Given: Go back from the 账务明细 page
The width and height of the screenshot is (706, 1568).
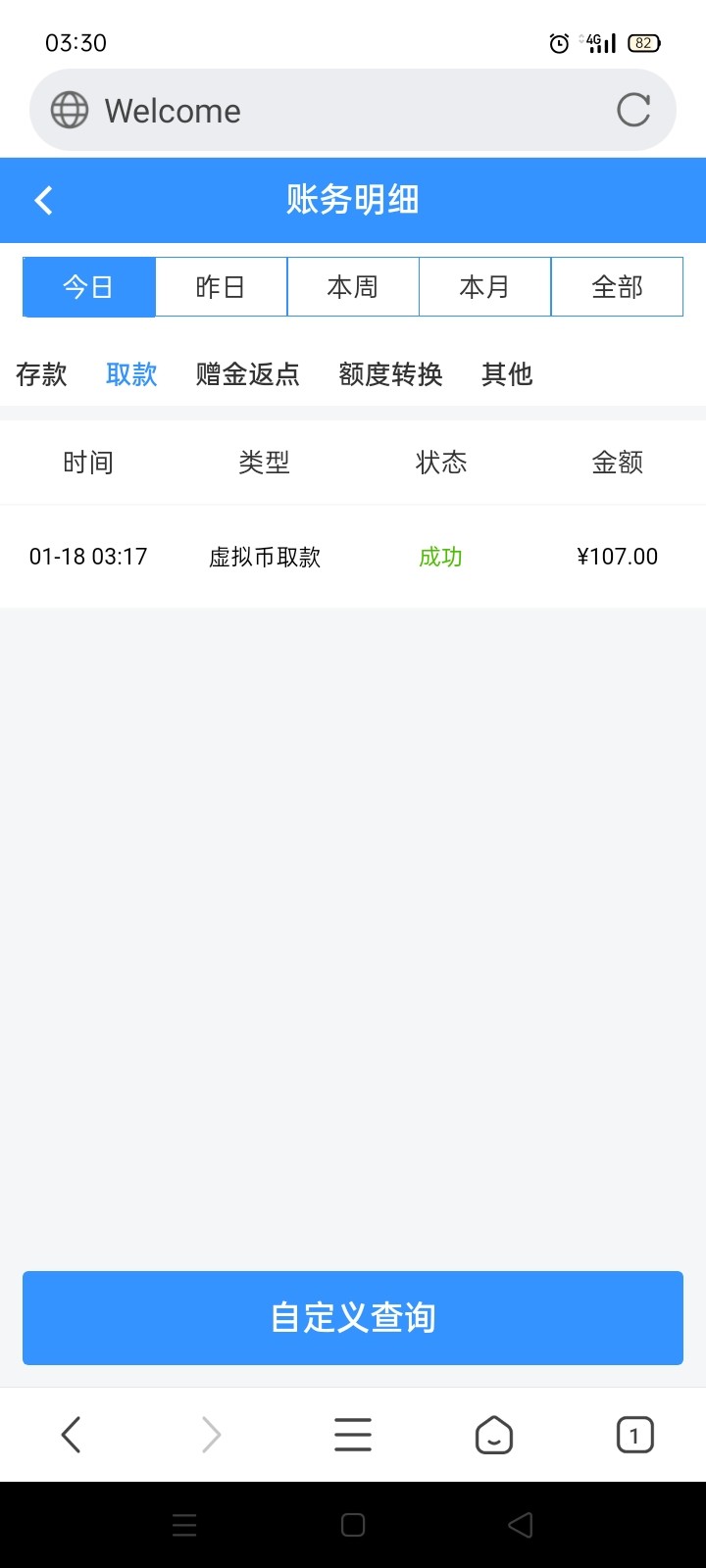Looking at the screenshot, I should [43, 201].
